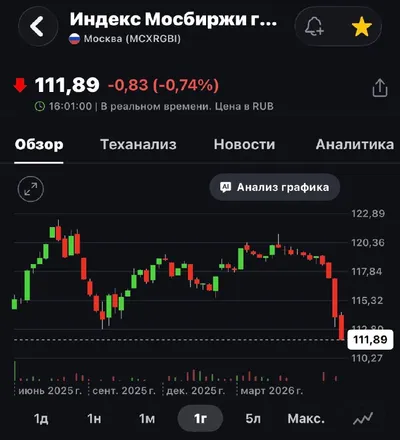
Task: Show the Макс. chart range
Action: [306, 419]
